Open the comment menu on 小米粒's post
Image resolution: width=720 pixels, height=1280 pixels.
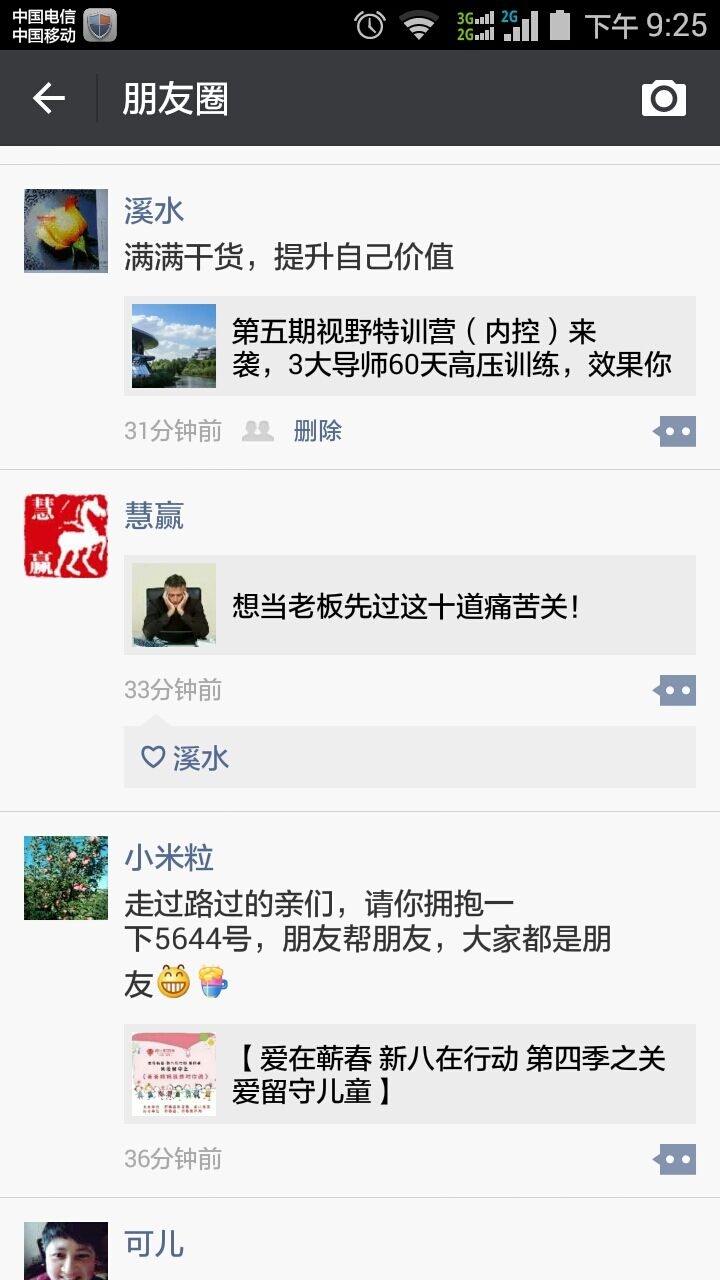pyautogui.click(x=675, y=1159)
